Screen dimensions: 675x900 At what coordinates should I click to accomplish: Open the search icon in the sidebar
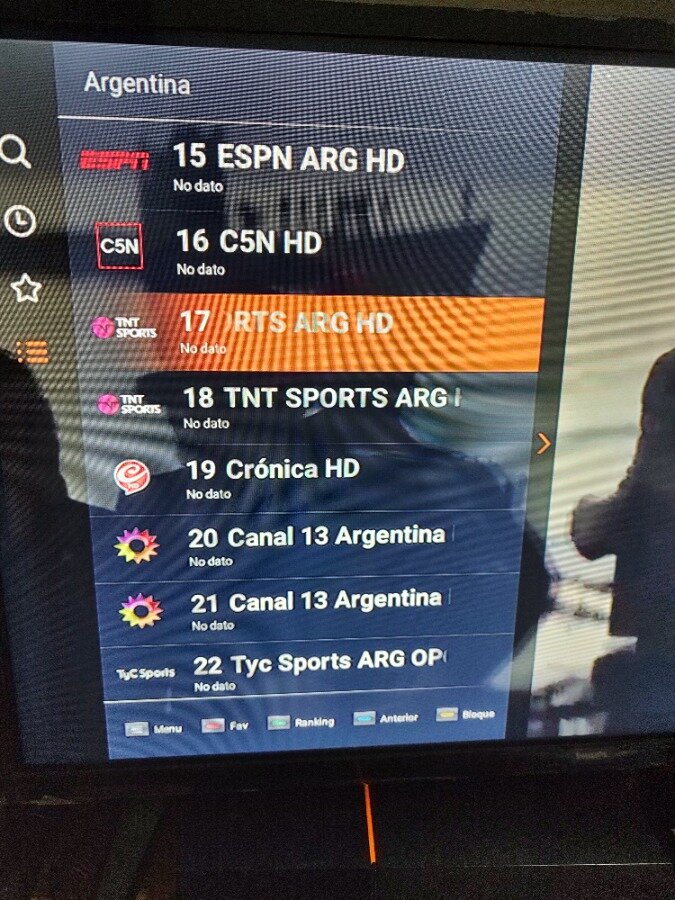click(15, 153)
